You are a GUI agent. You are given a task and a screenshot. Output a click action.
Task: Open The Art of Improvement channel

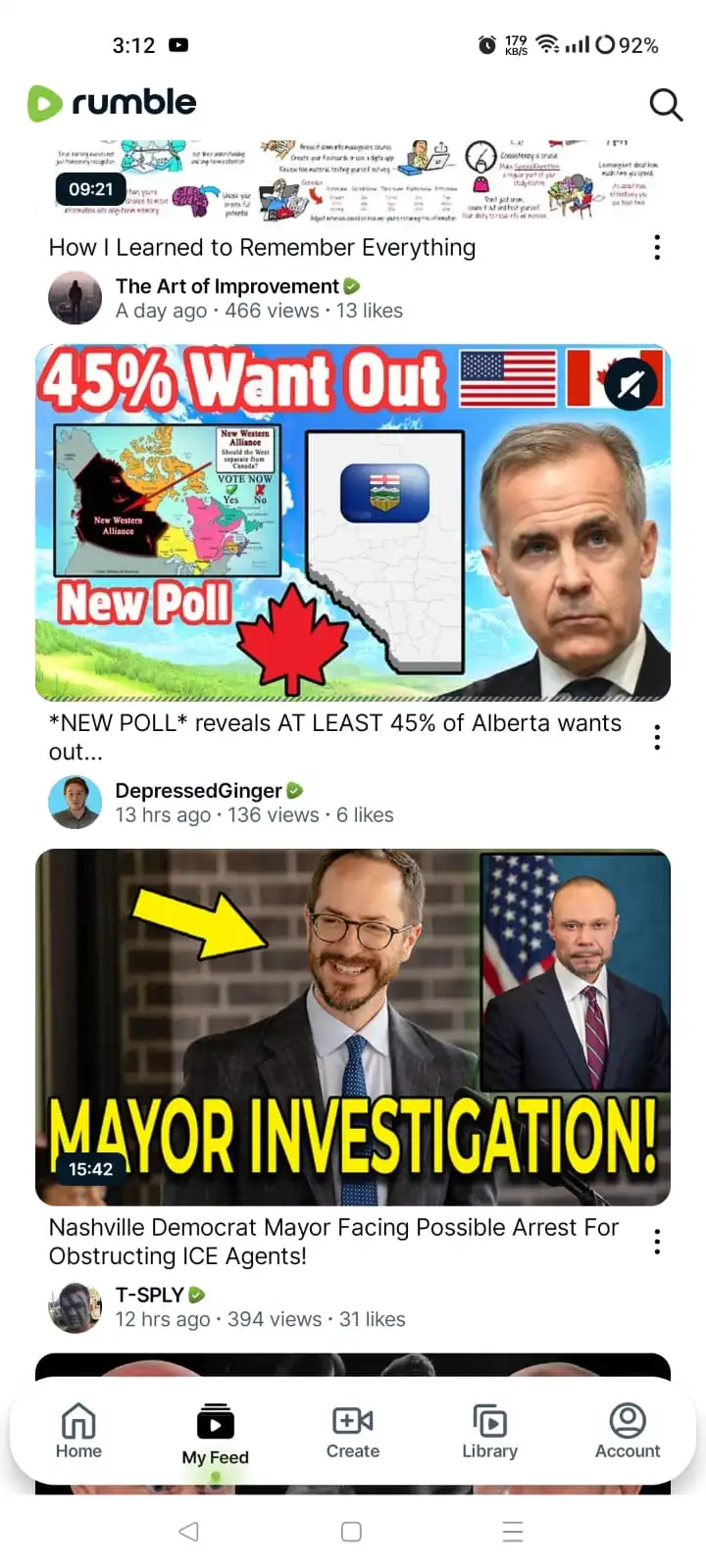(227, 286)
